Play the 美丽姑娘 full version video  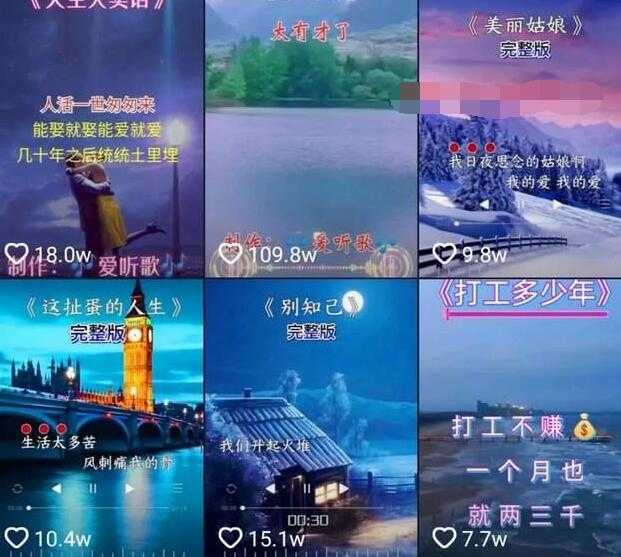518,140
